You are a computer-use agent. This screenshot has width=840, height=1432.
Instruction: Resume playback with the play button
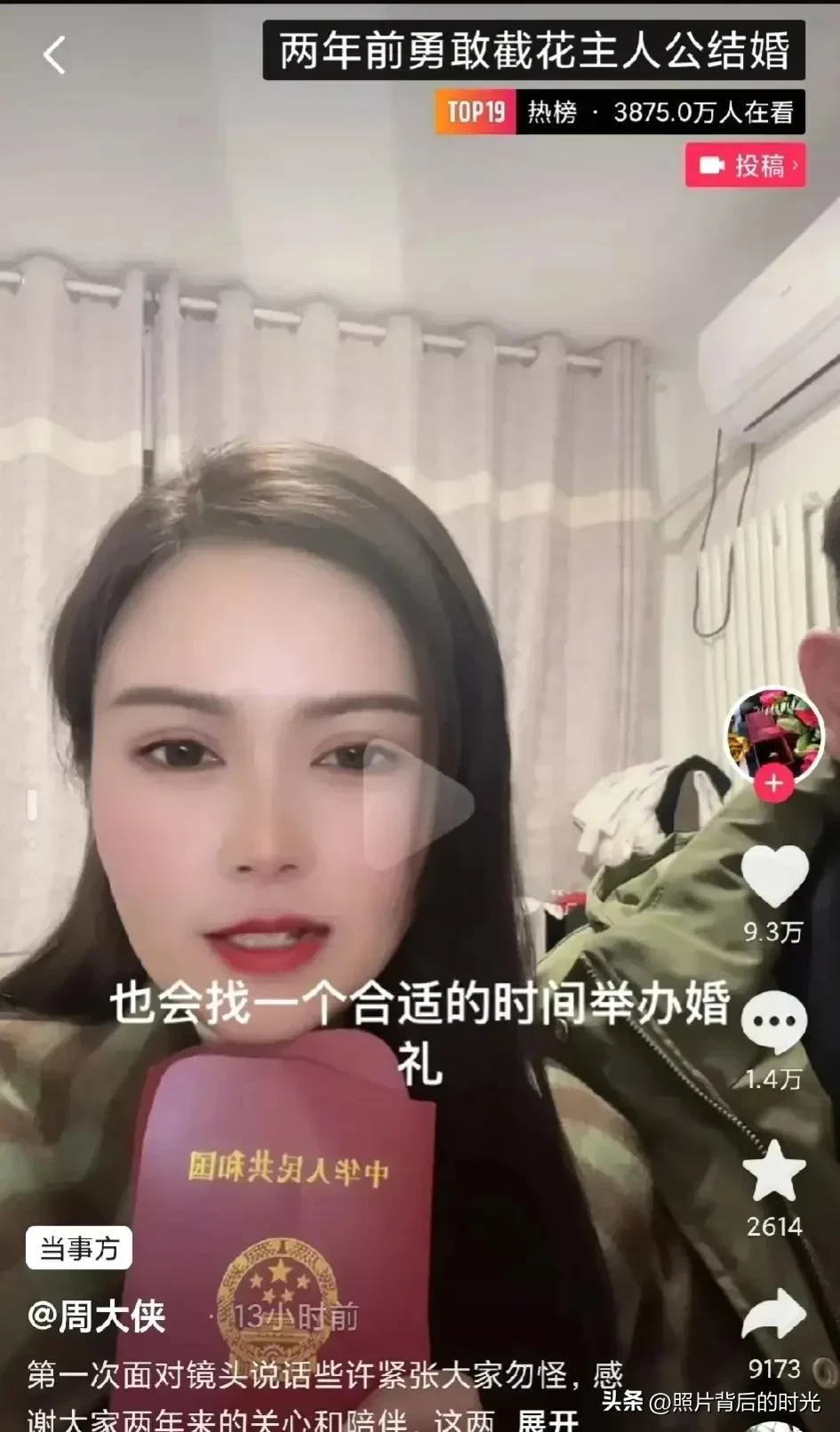420,803
